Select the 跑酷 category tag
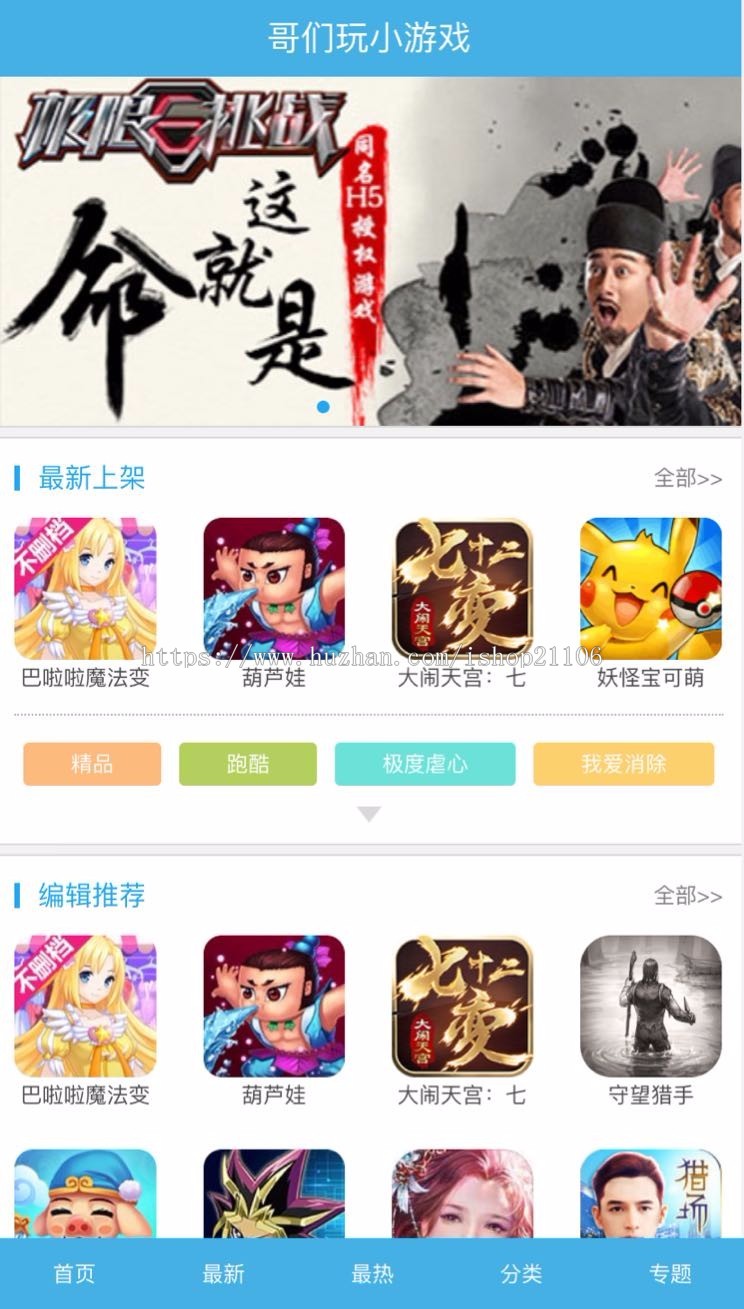Image resolution: width=744 pixels, height=1309 pixels. pos(247,764)
